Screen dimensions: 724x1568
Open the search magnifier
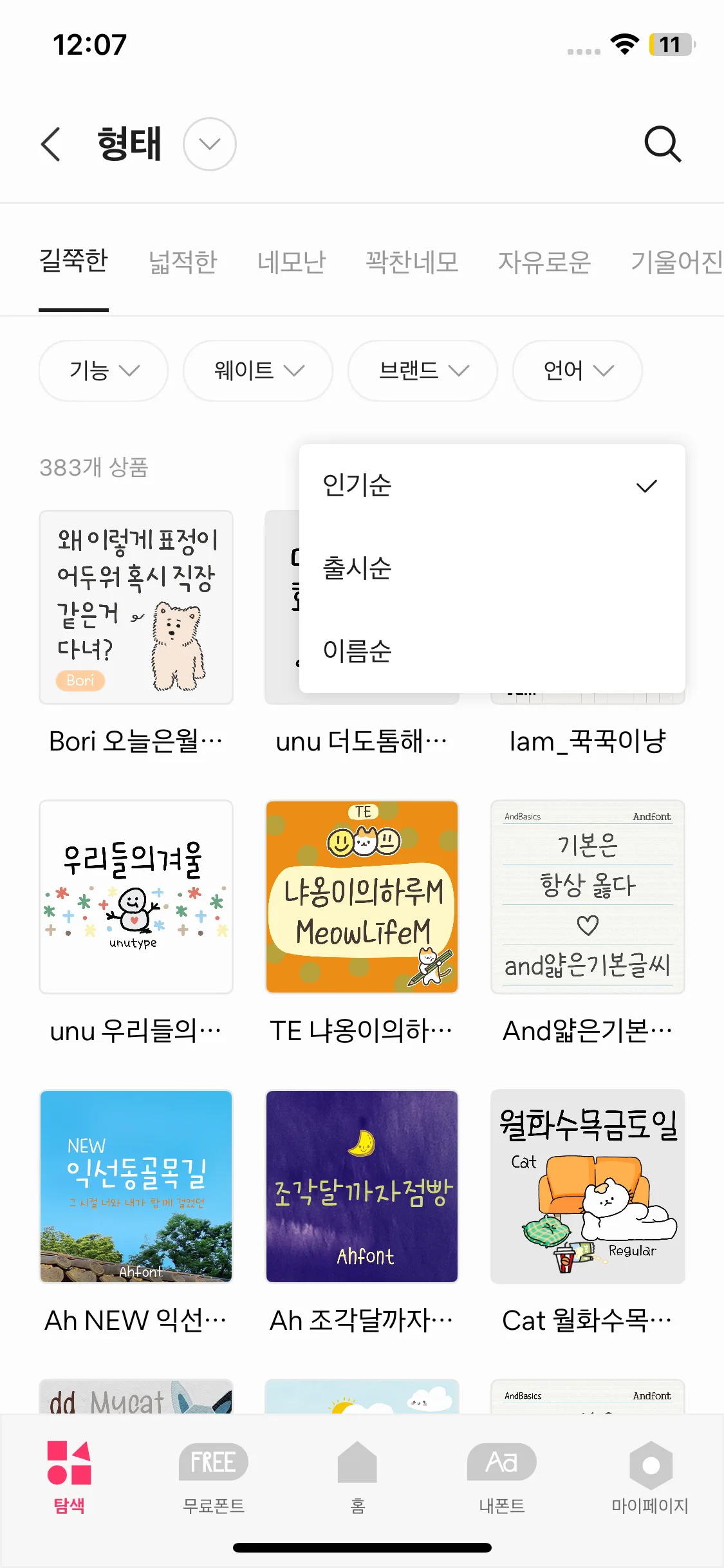[x=662, y=144]
